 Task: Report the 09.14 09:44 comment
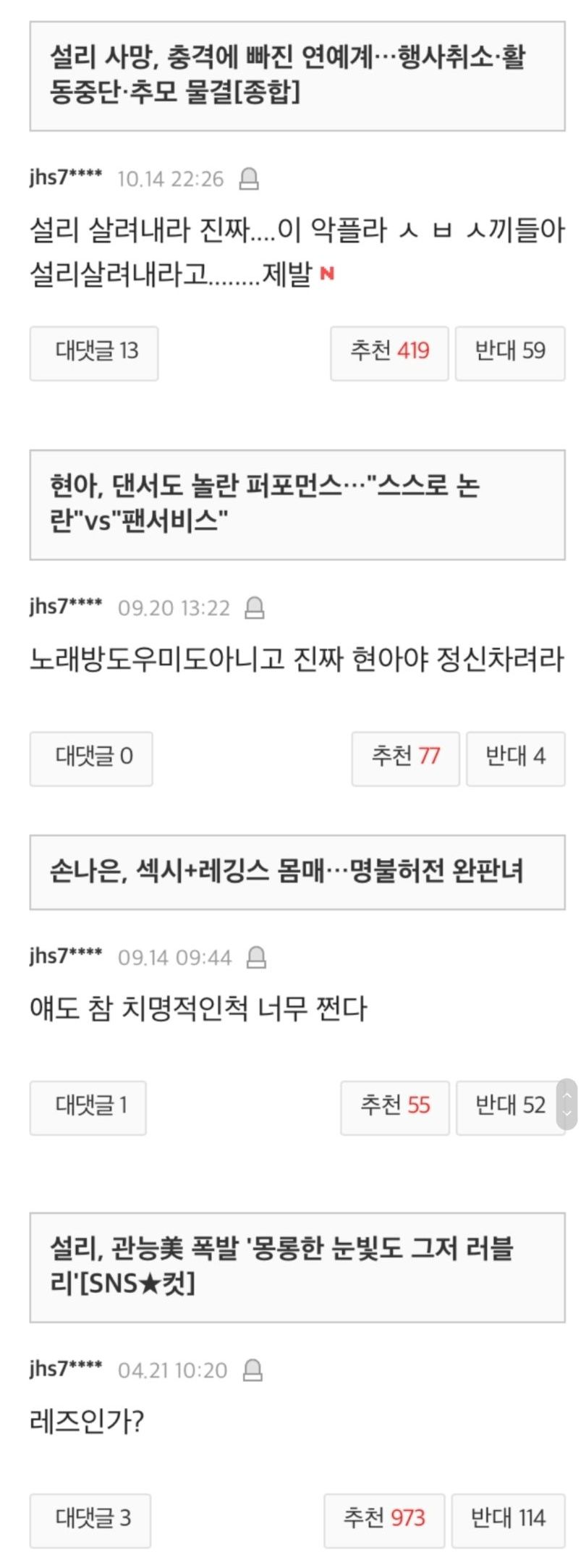point(257,957)
